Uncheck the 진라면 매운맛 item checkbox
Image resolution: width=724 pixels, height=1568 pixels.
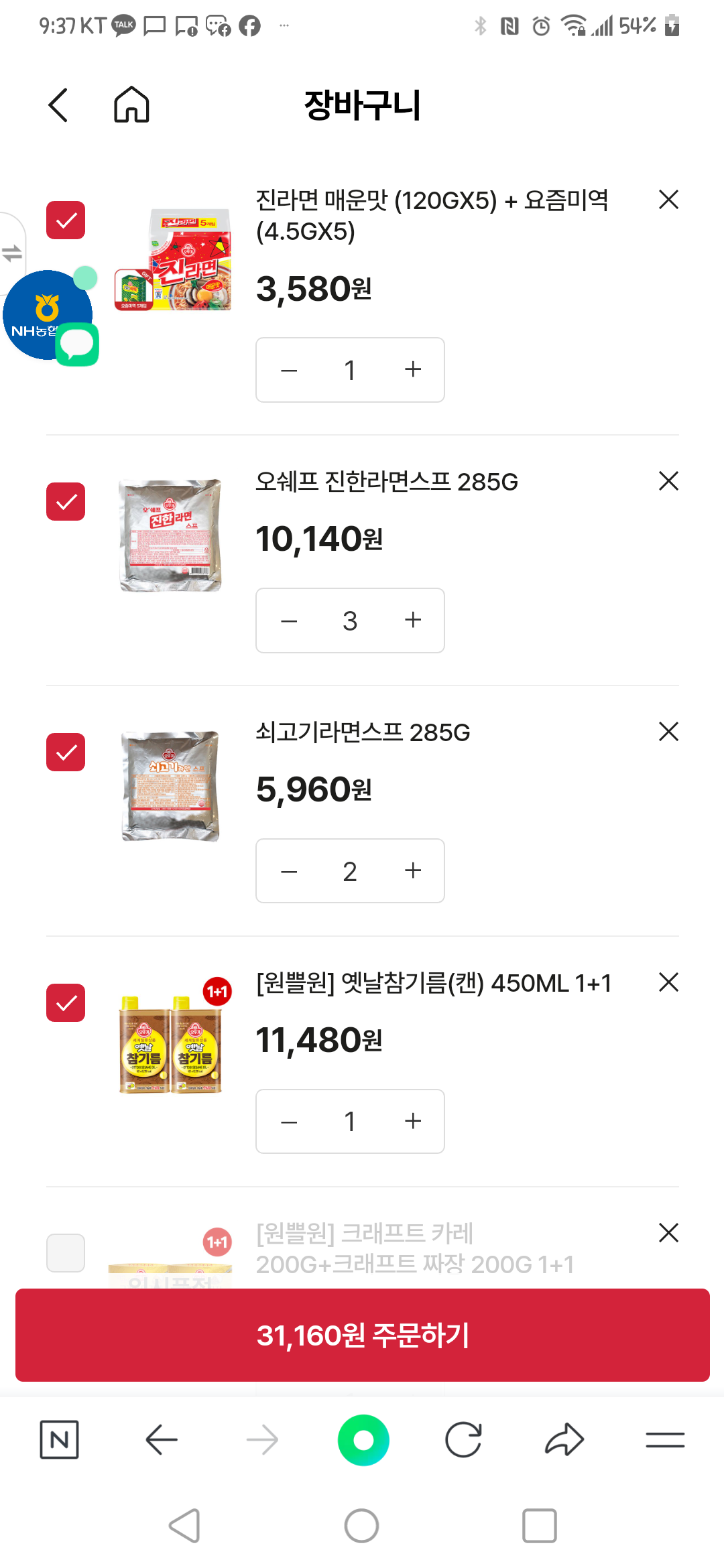coord(66,220)
